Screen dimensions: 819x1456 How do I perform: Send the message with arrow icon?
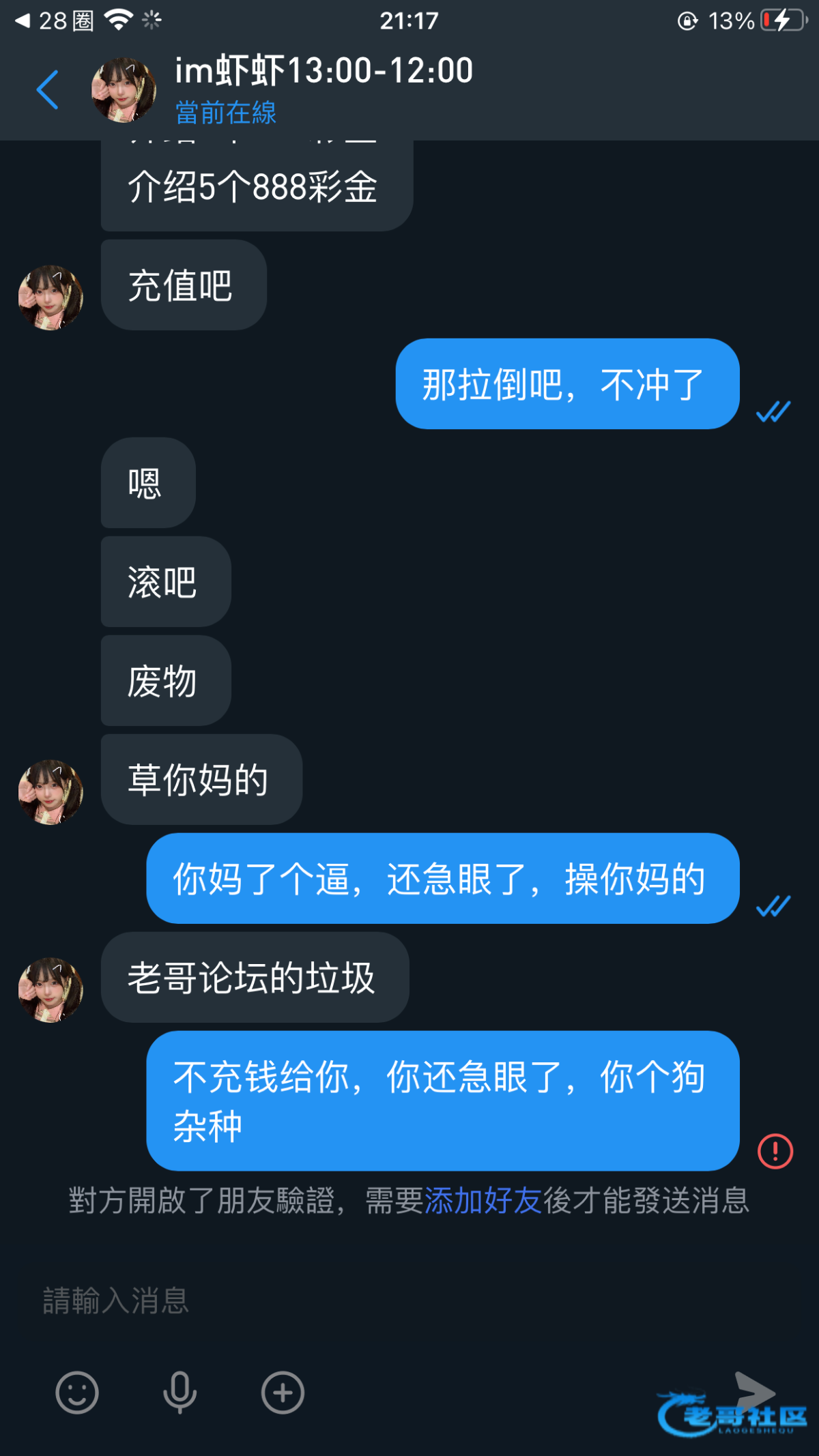coord(754,1392)
